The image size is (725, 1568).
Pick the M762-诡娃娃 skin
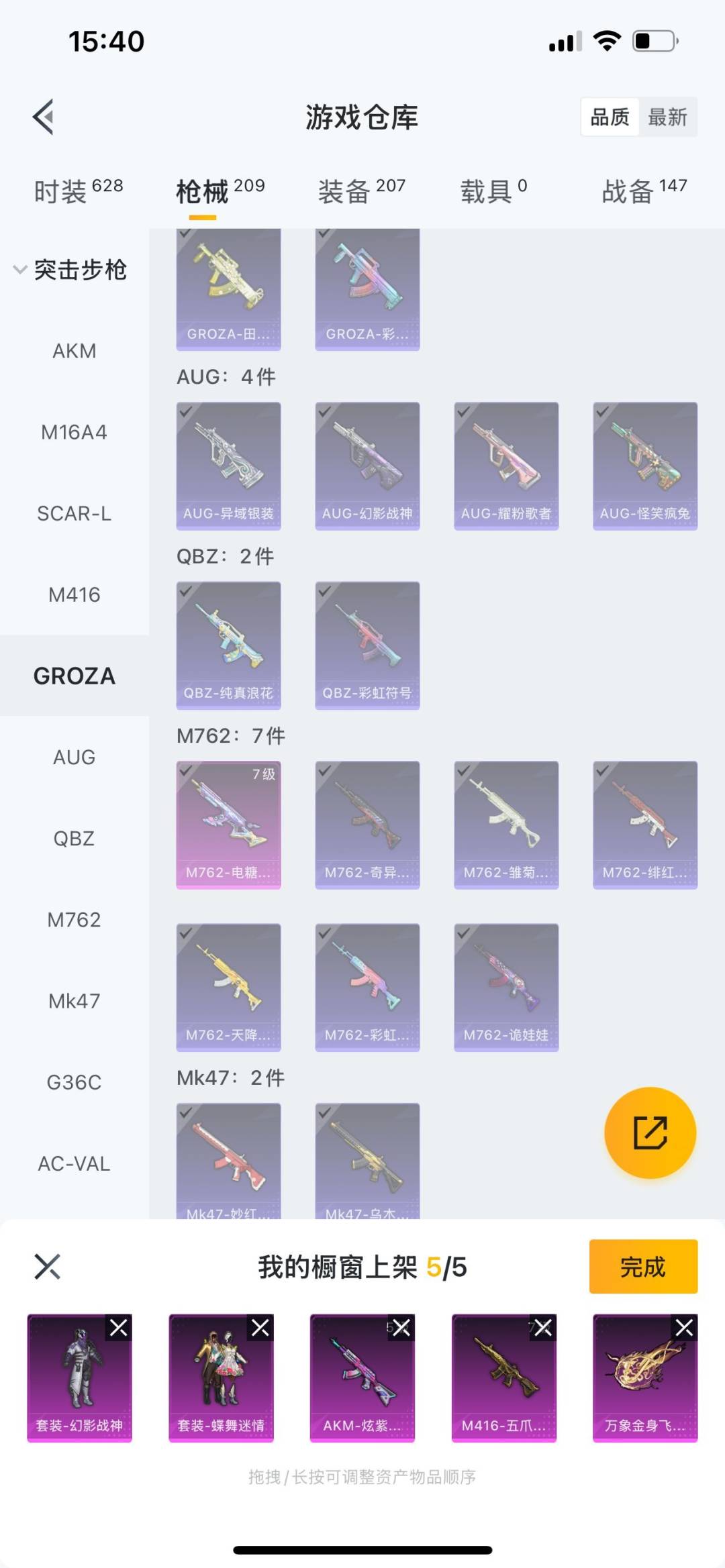506,987
